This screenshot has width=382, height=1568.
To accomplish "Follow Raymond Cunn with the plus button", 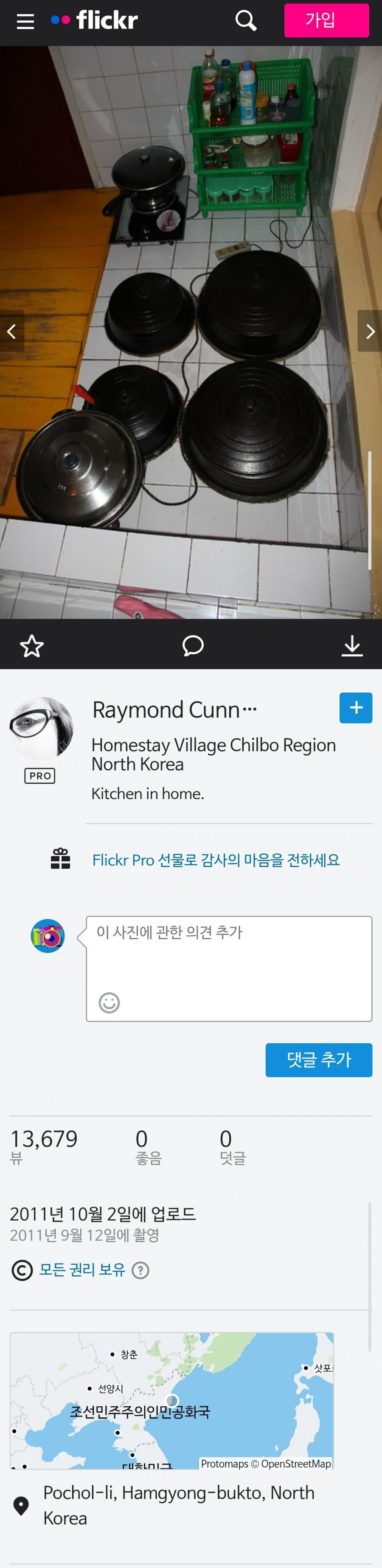I will 355,708.
